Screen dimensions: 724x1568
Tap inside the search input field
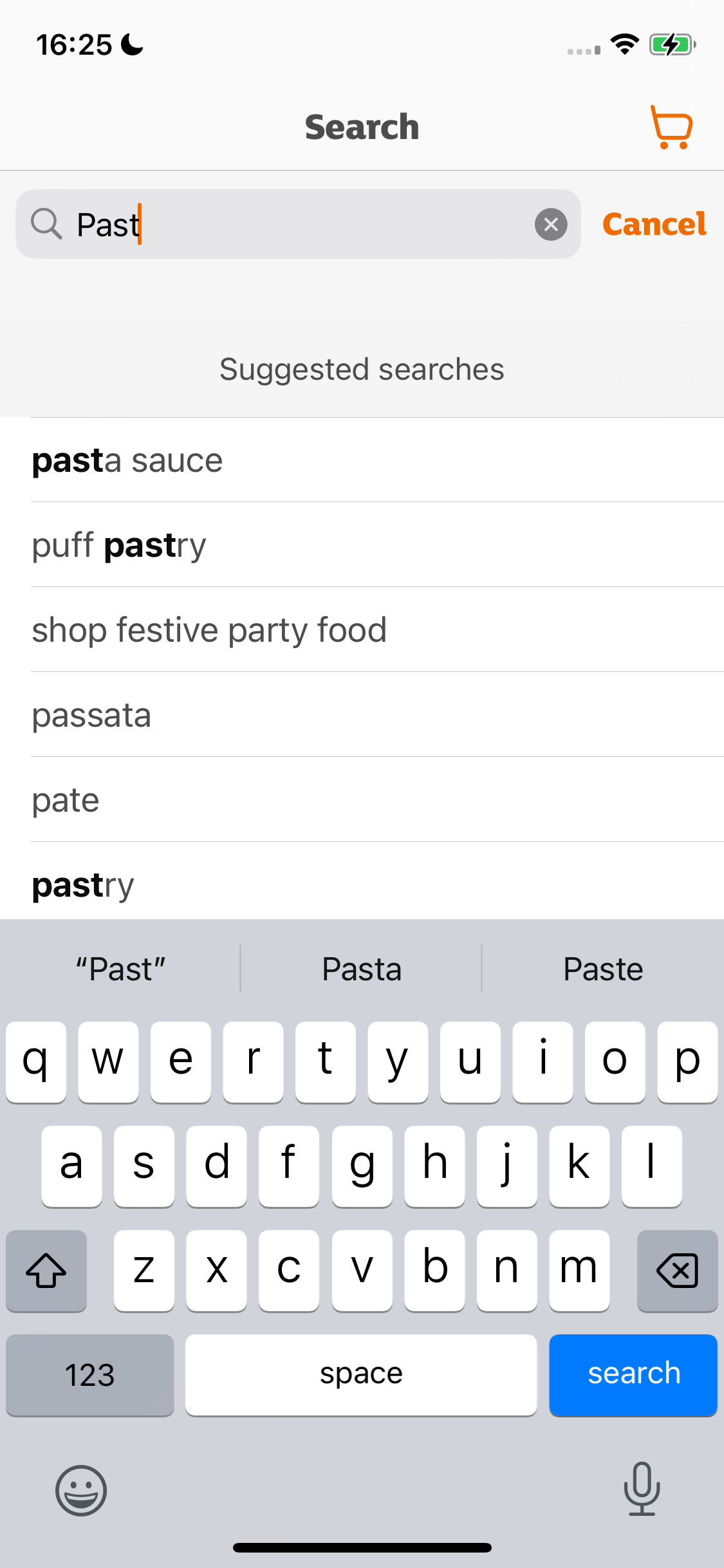click(x=290, y=223)
